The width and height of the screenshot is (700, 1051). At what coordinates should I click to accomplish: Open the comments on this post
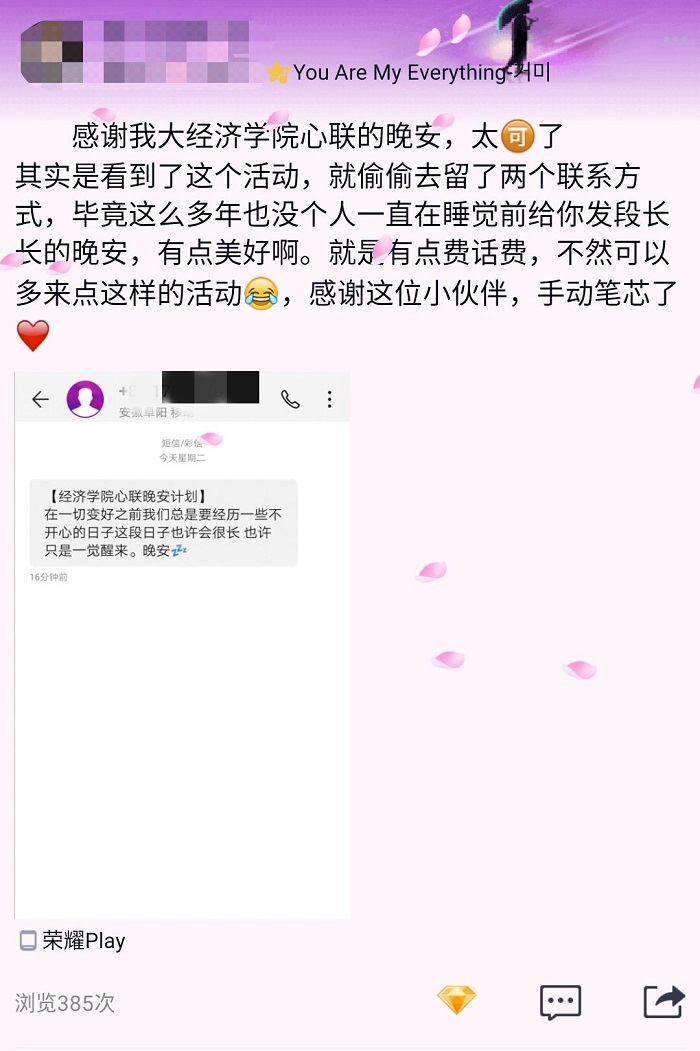pyautogui.click(x=560, y=1001)
